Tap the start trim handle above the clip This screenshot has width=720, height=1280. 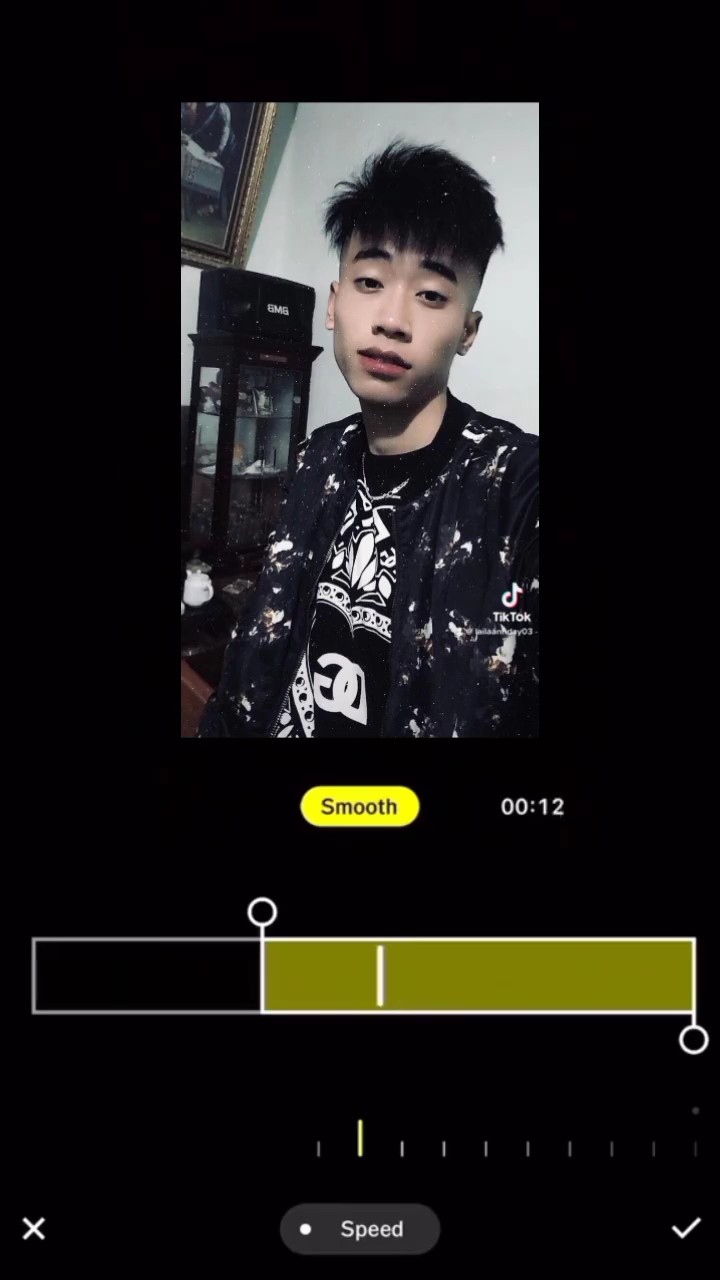262,912
